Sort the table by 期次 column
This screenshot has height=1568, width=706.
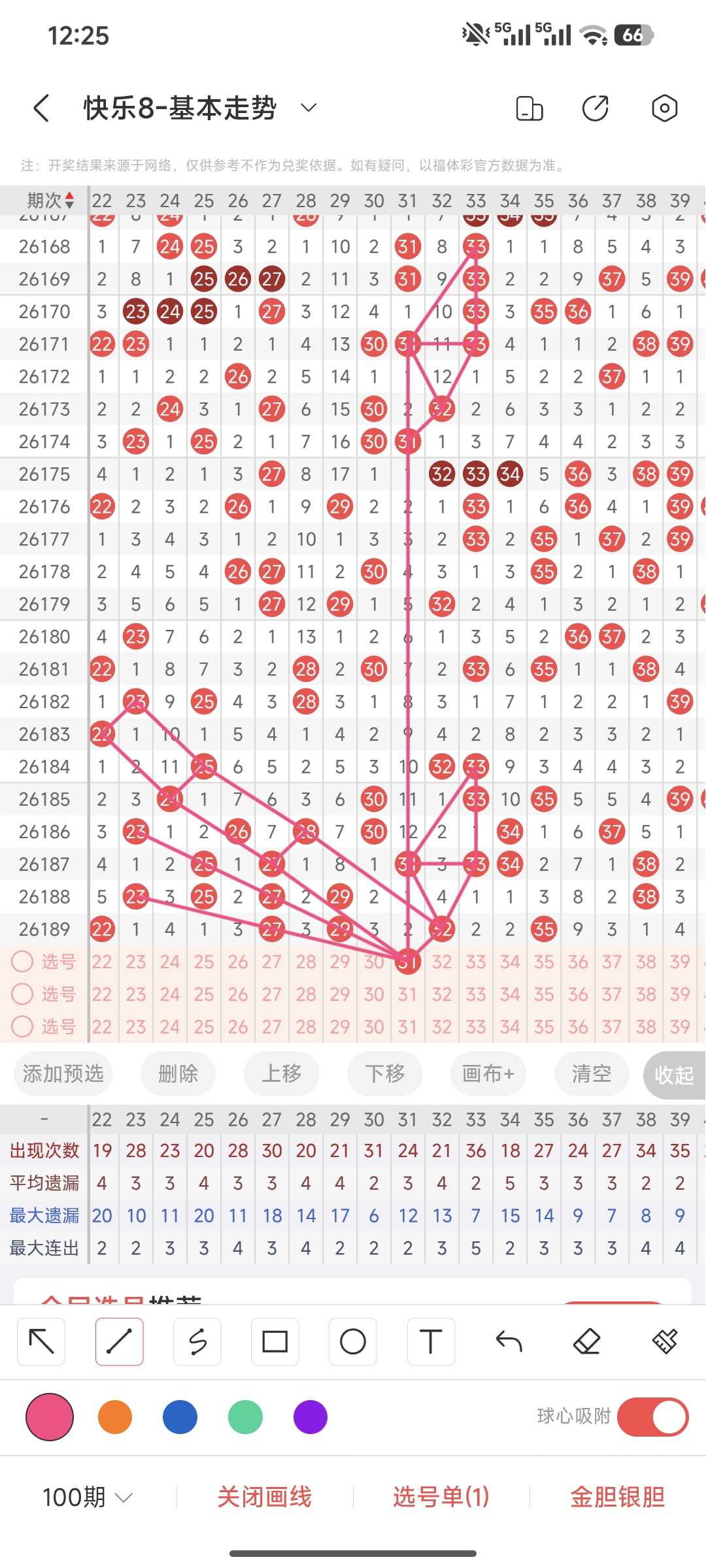(x=50, y=200)
